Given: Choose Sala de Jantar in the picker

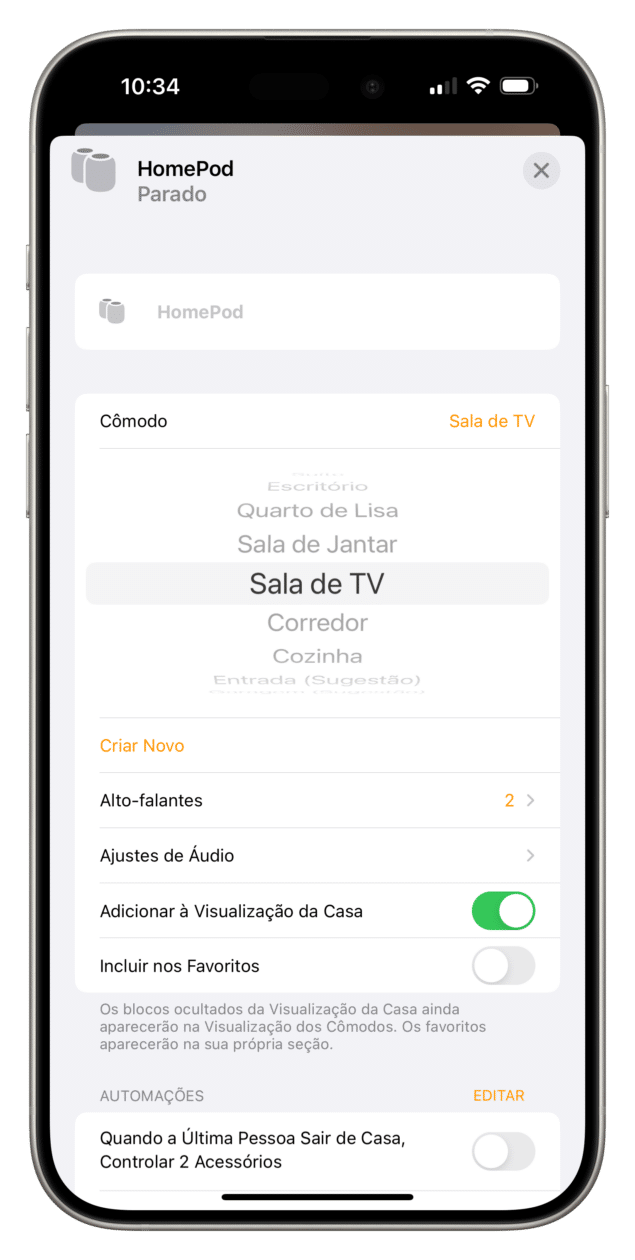Looking at the screenshot, I should (317, 545).
